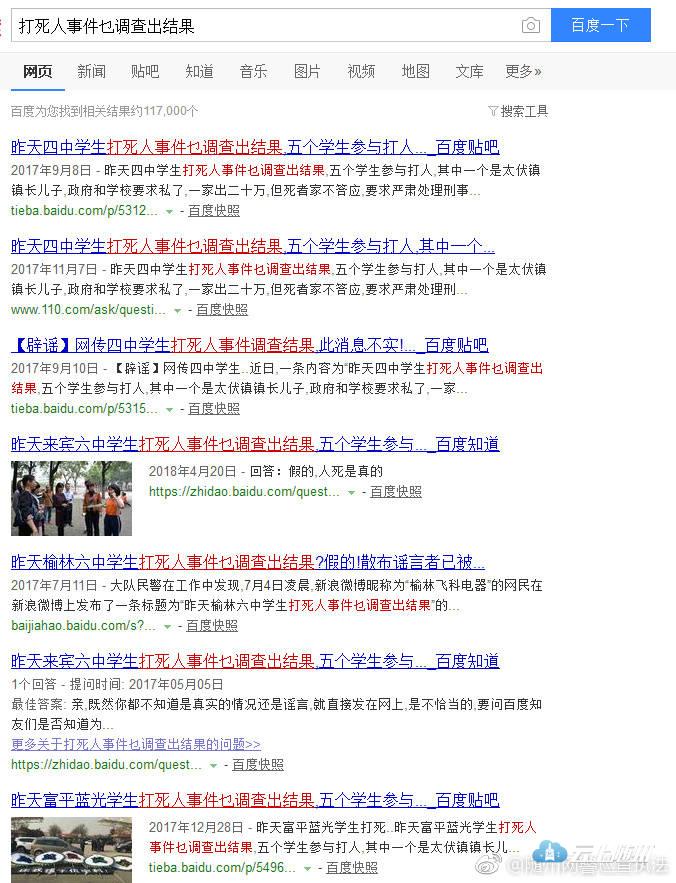Switch to the 音乐 tab
676x883 pixels.
[x=253, y=71]
